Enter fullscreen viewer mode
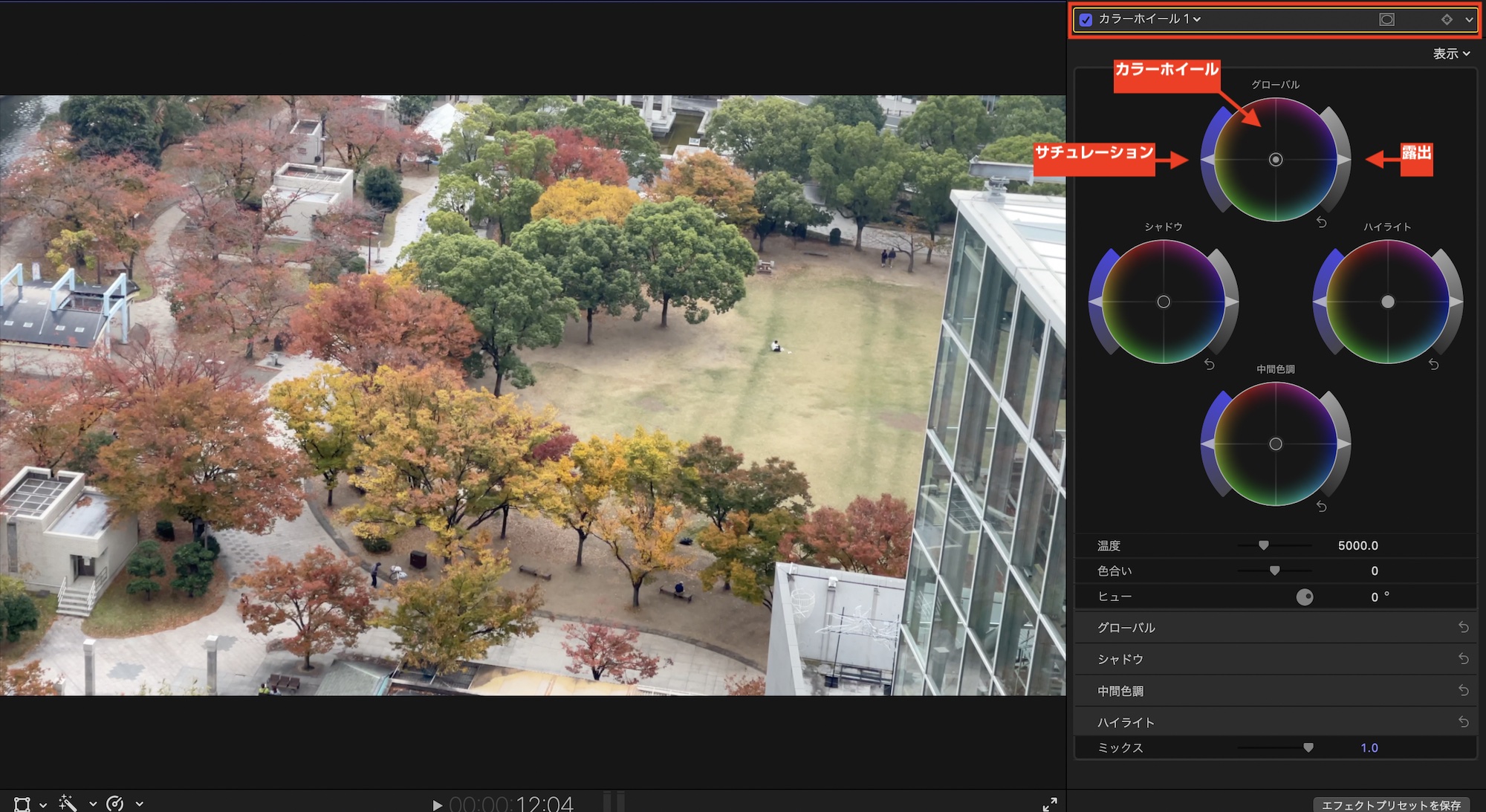 (1049, 804)
